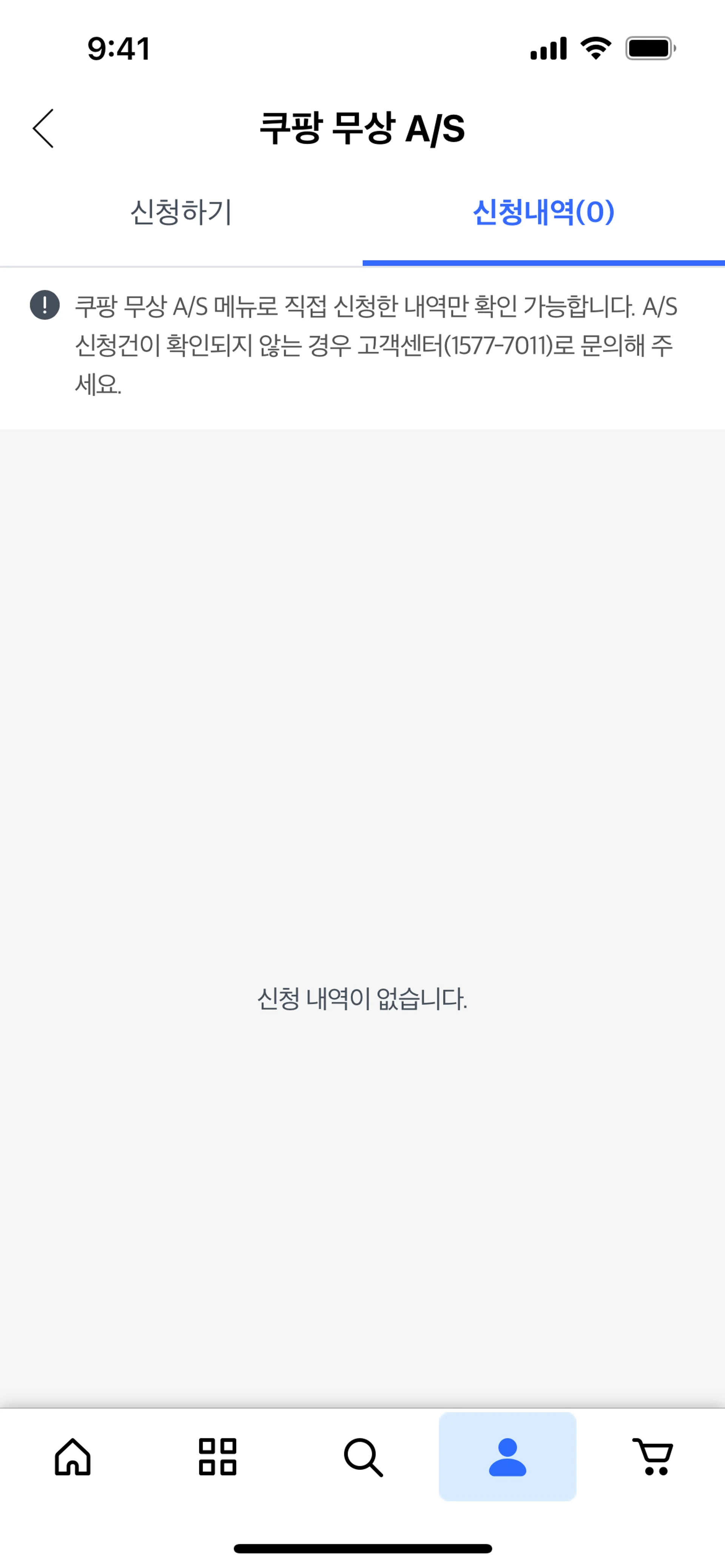
Task: Open the search tab
Action: 363,1457
